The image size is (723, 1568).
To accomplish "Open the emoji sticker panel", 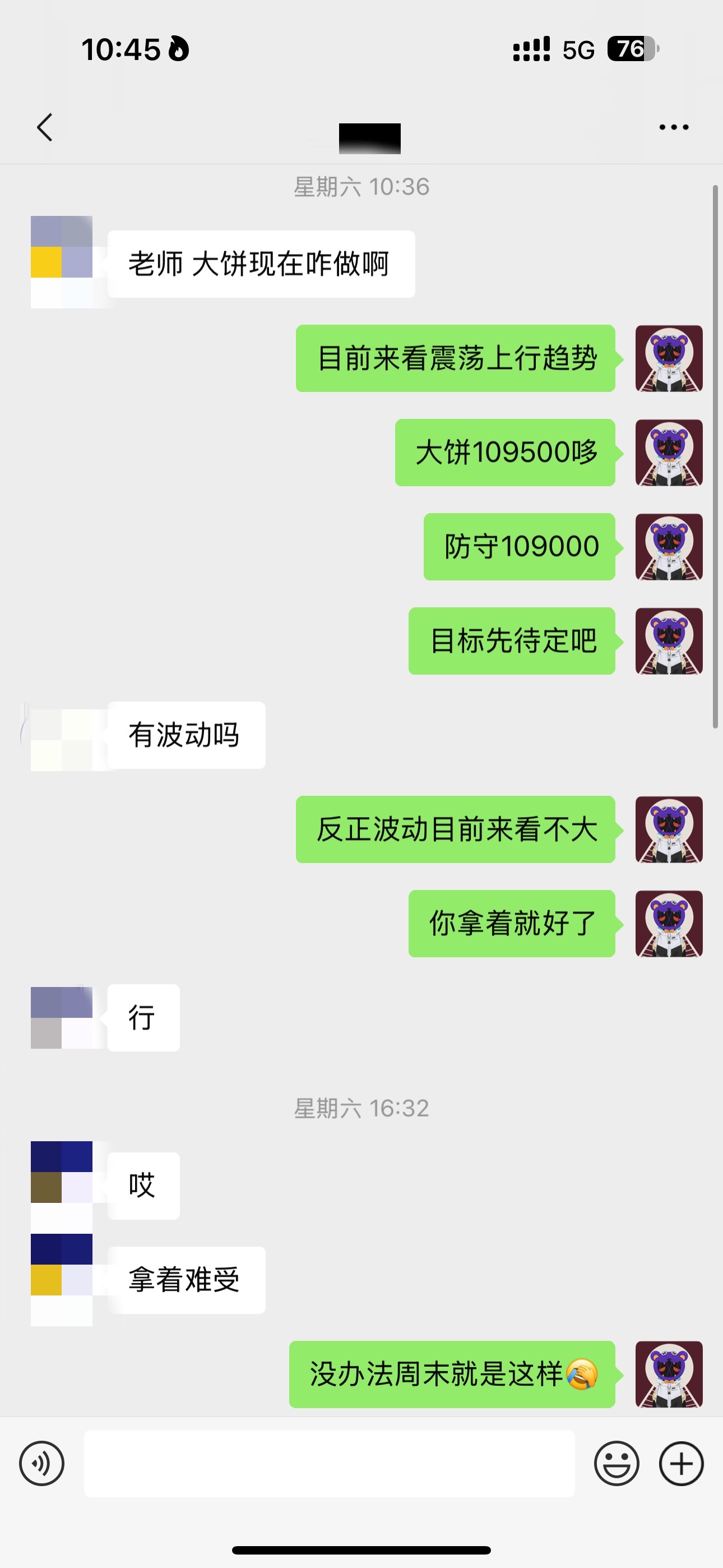I will (617, 1463).
